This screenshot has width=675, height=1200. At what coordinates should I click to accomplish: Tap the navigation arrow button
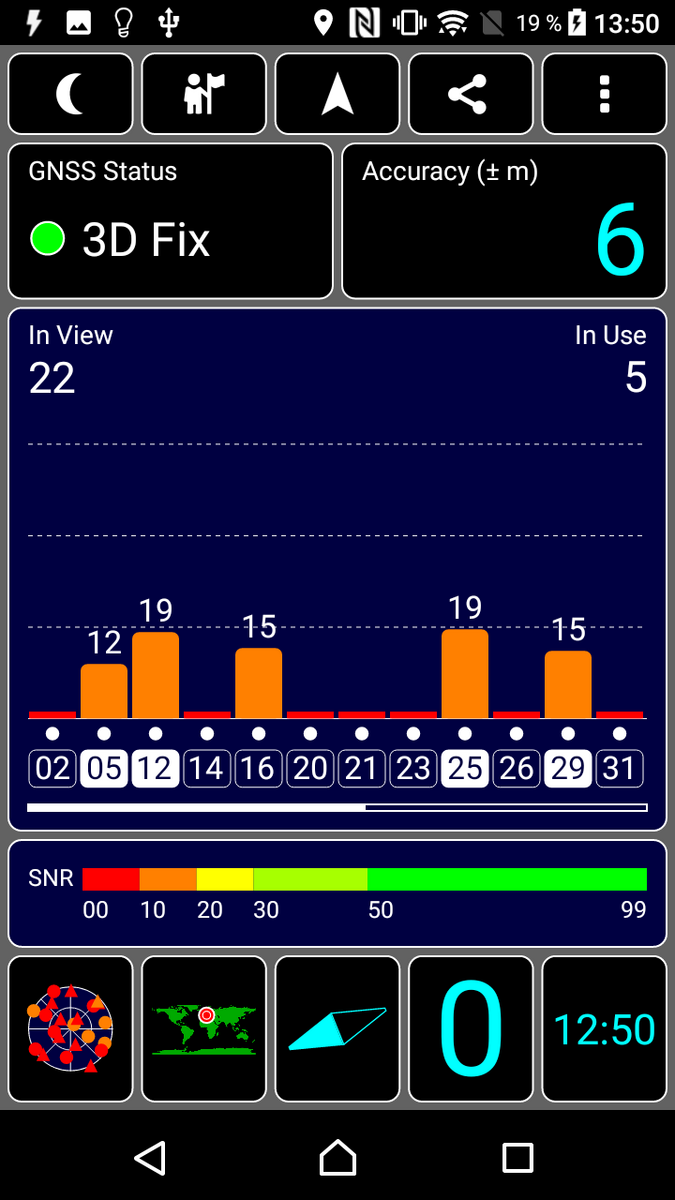coord(337,94)
